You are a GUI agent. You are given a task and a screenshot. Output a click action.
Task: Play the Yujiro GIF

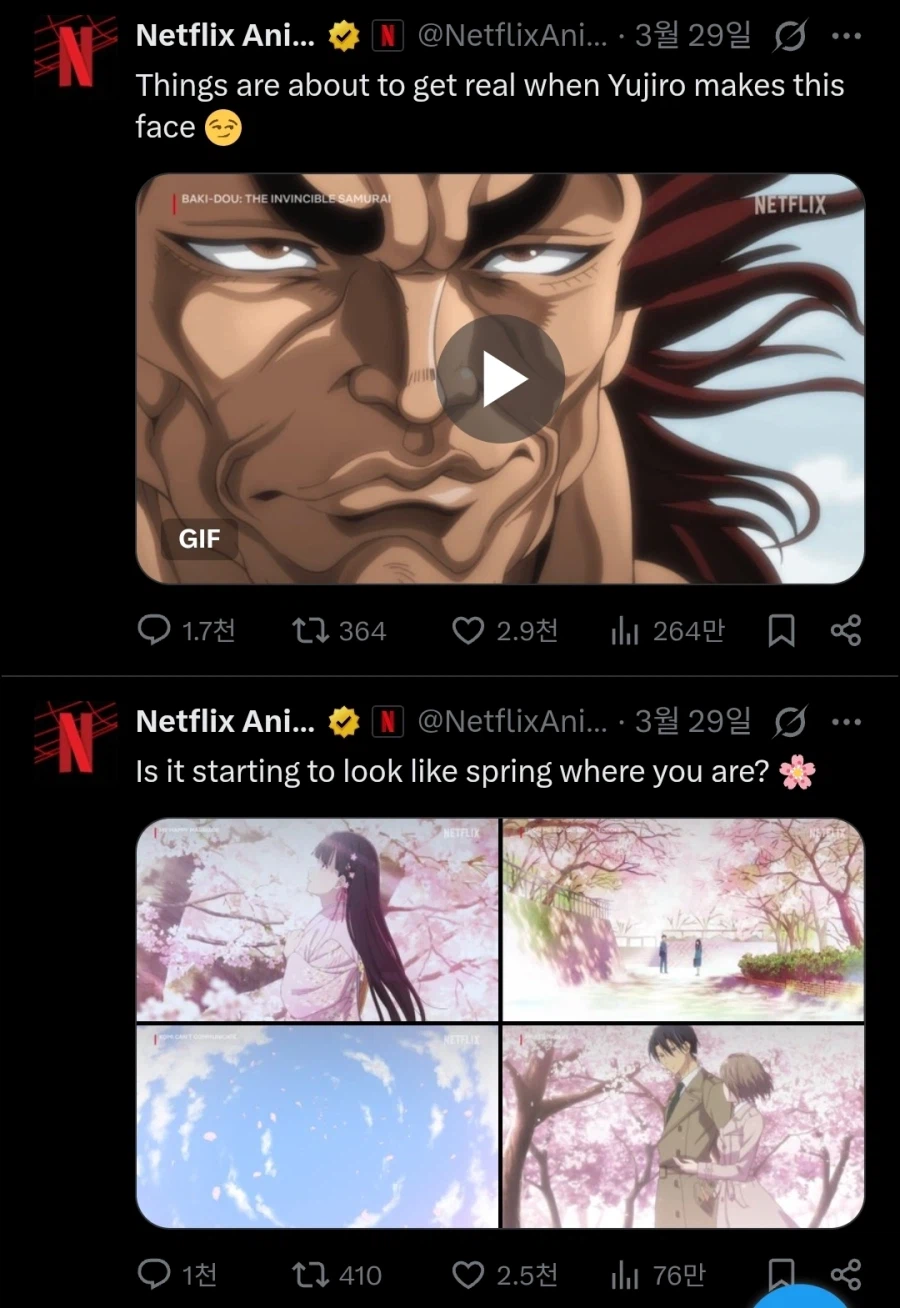click(x=500, y=379)
